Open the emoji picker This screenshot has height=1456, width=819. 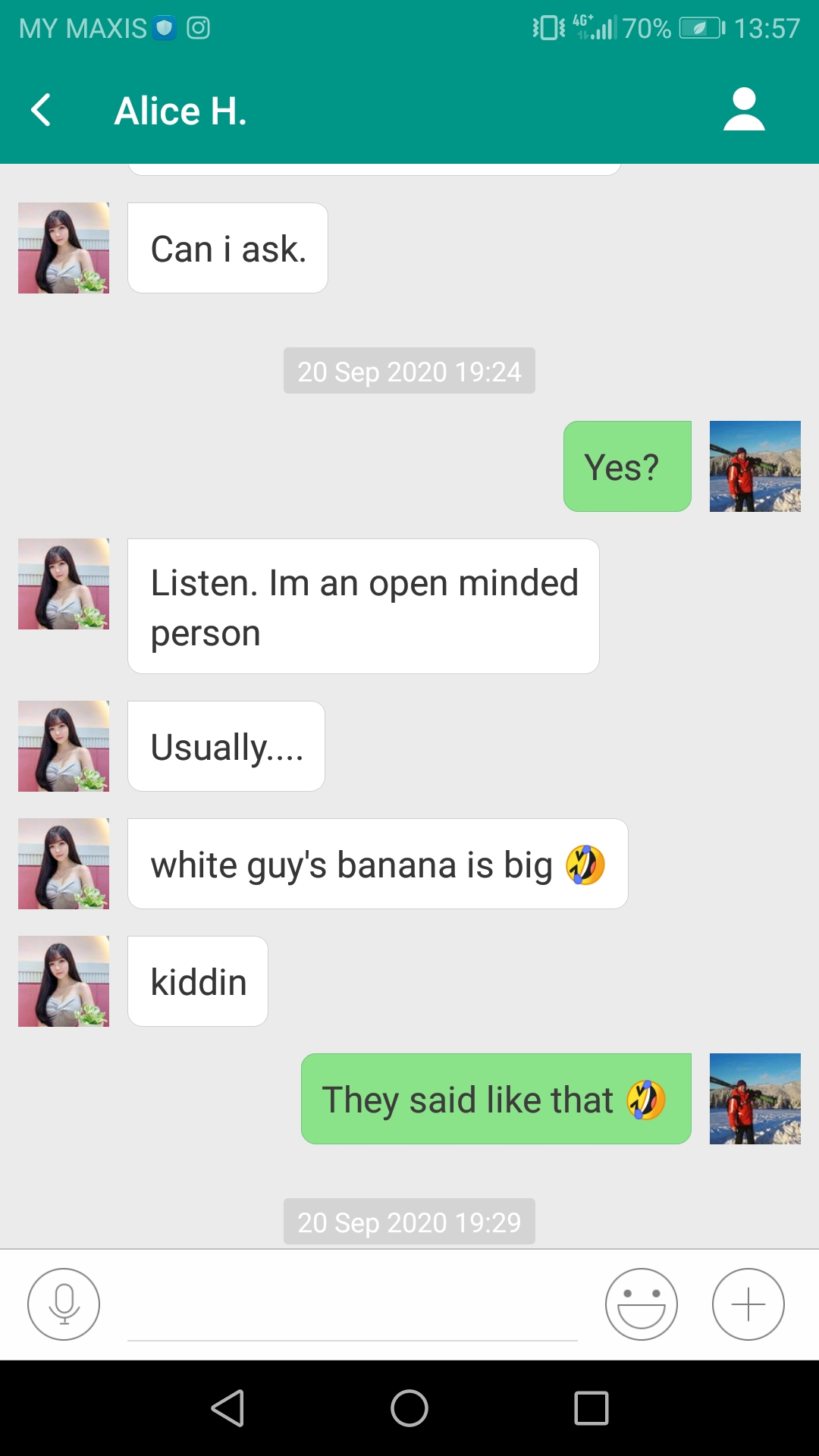[x=641, y=1304]
